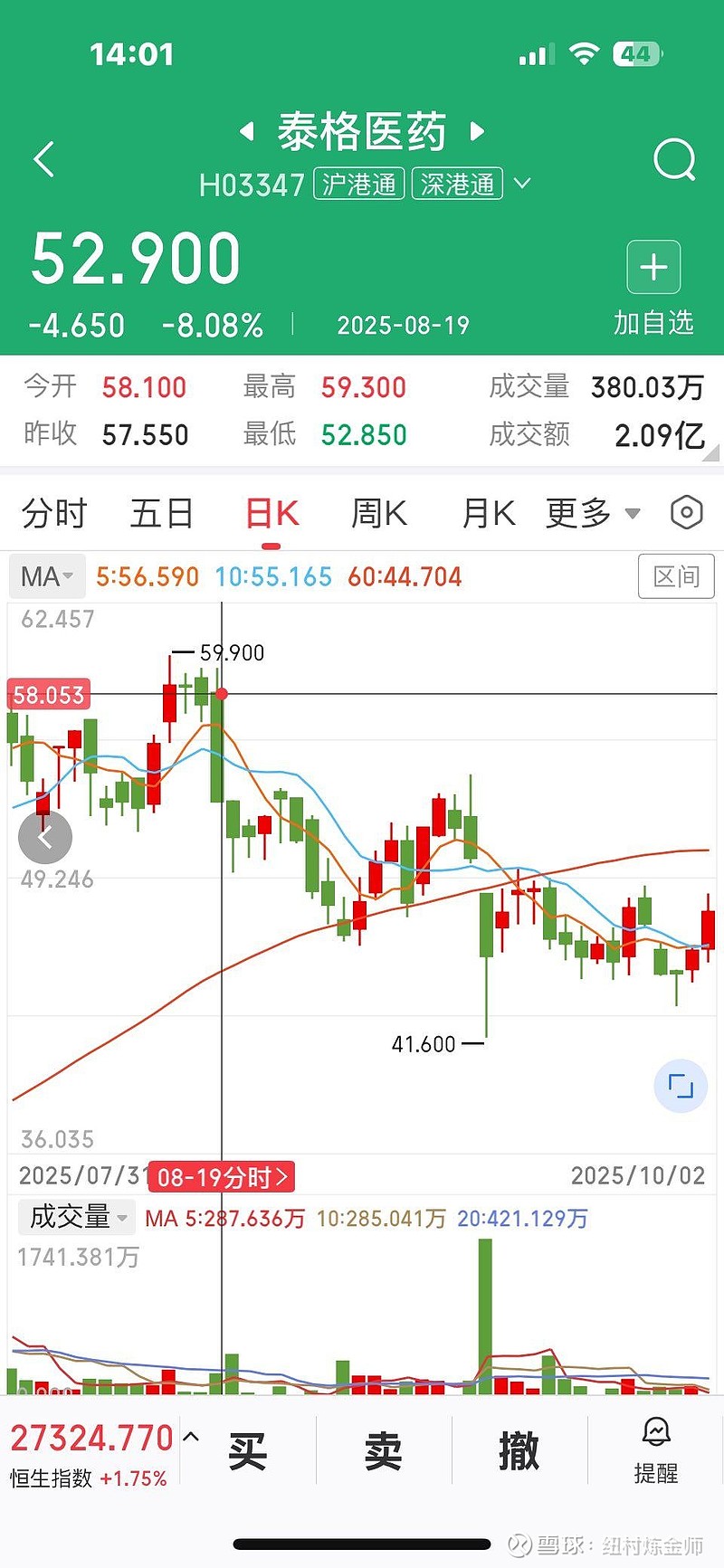Switch to the next stock arrow
Screen dimensions: 724x1568
point(477,132)
